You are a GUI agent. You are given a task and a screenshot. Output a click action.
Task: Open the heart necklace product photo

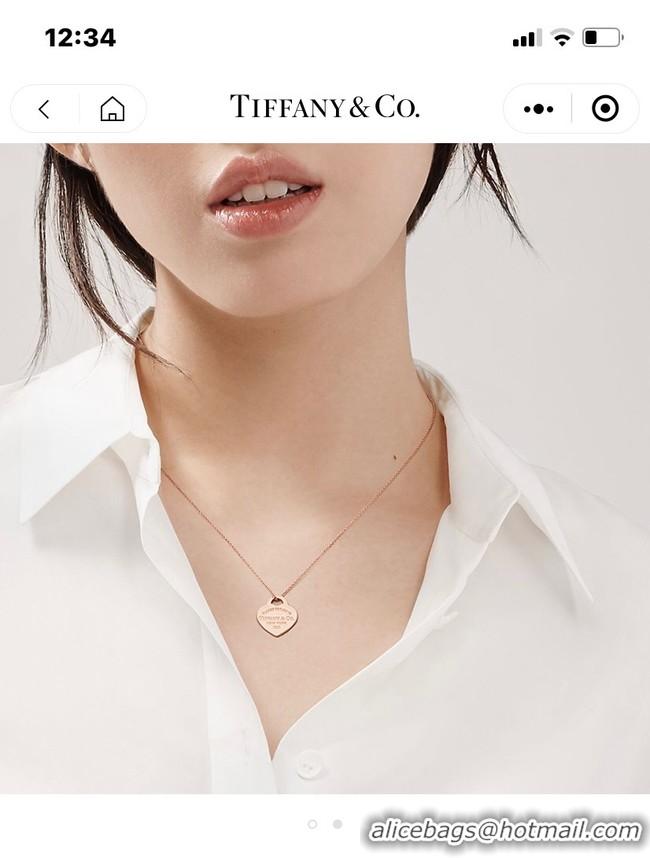click(x=325, y=470)
